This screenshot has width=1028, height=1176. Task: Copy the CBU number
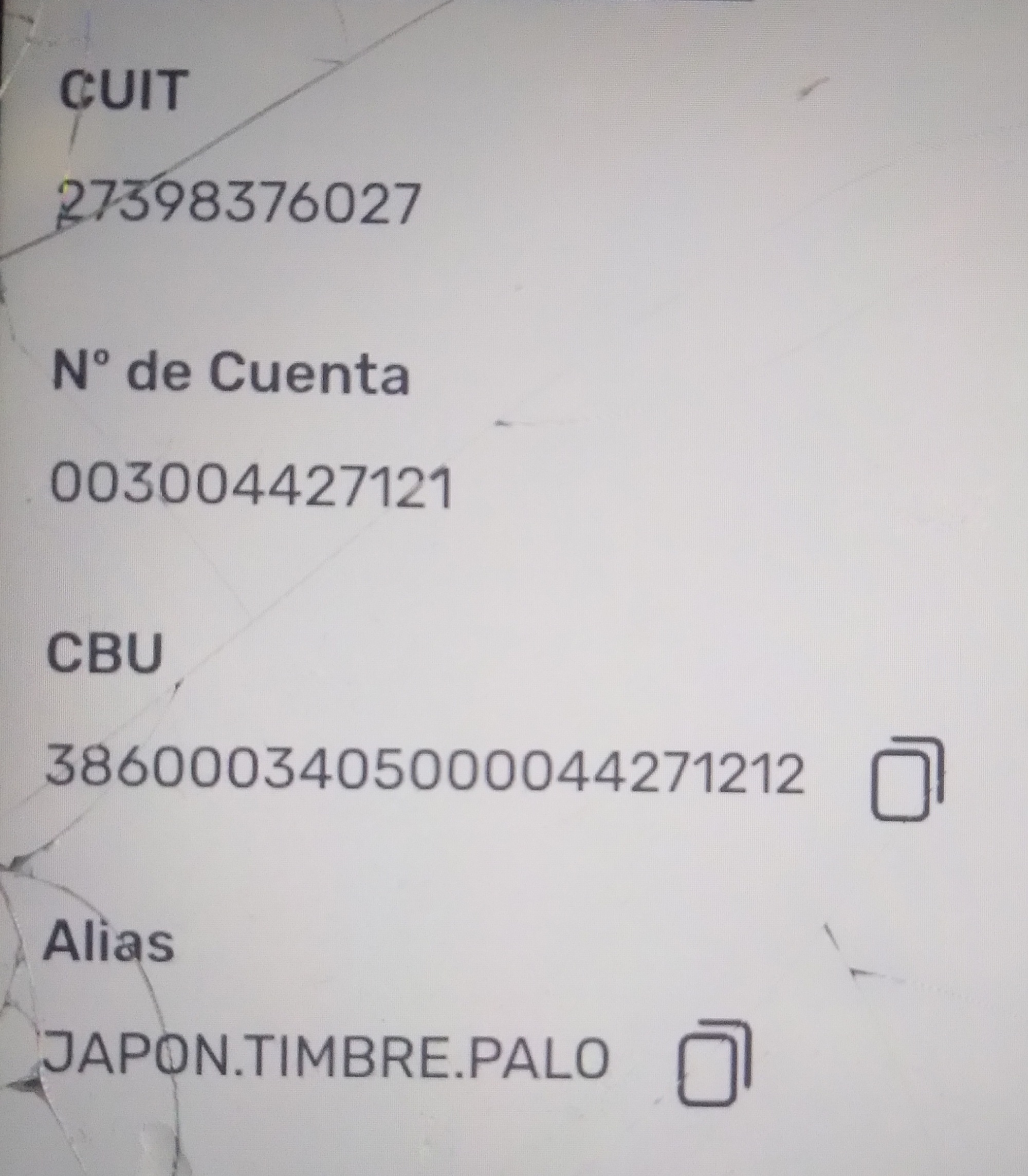906,779
